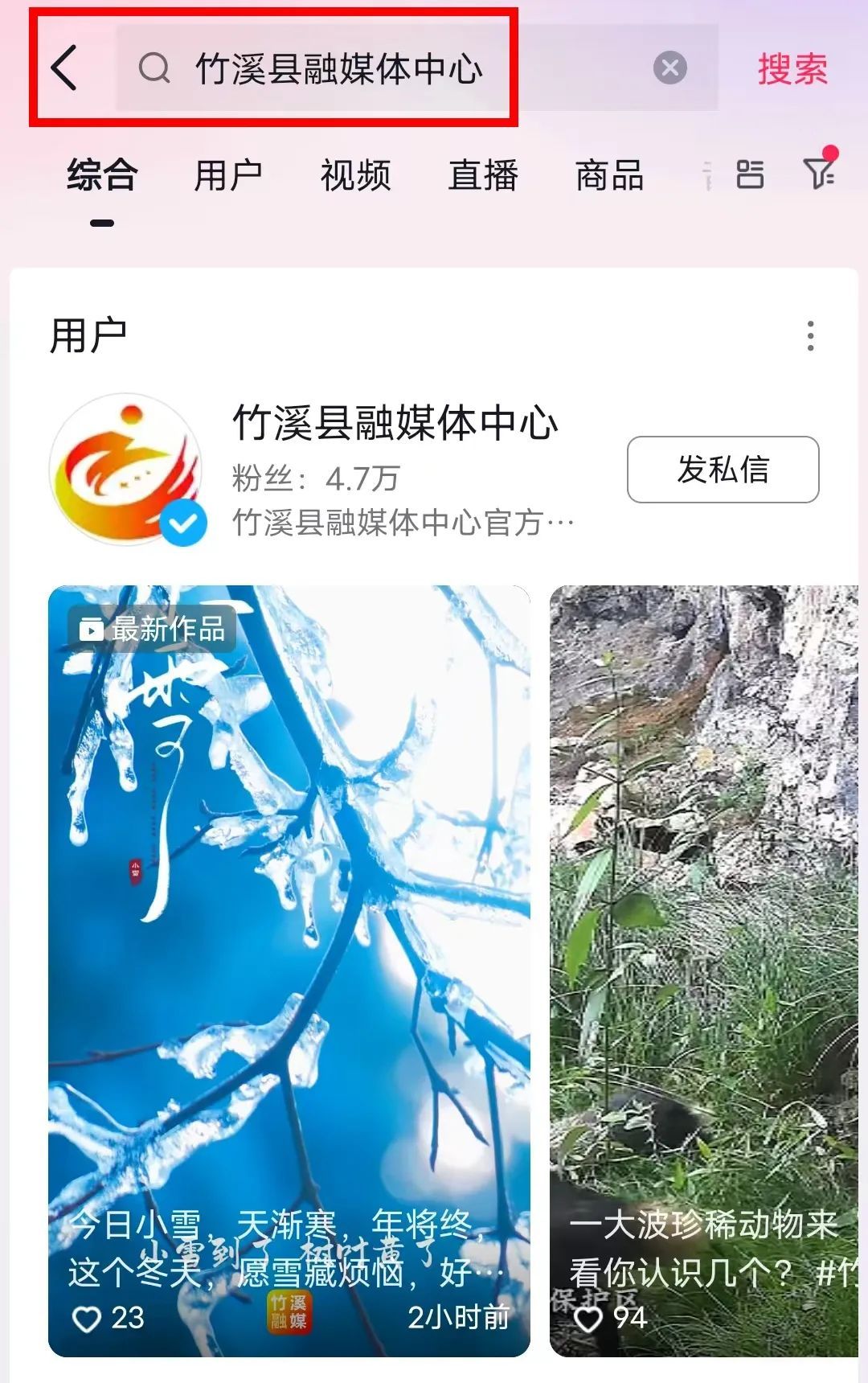This screenshot has width=868, height=1383.
Task: Send a private message via 发私信
Action: 723,470
